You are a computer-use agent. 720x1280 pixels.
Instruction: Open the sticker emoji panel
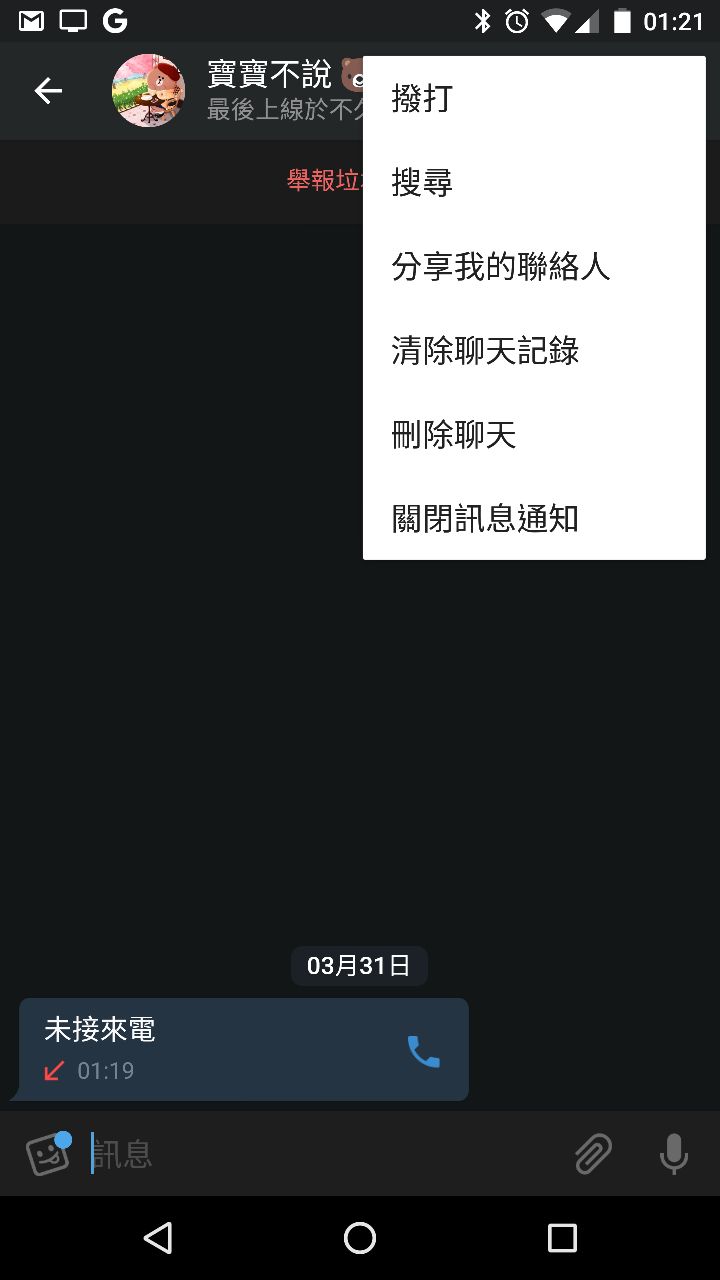tap(48, 1154)
